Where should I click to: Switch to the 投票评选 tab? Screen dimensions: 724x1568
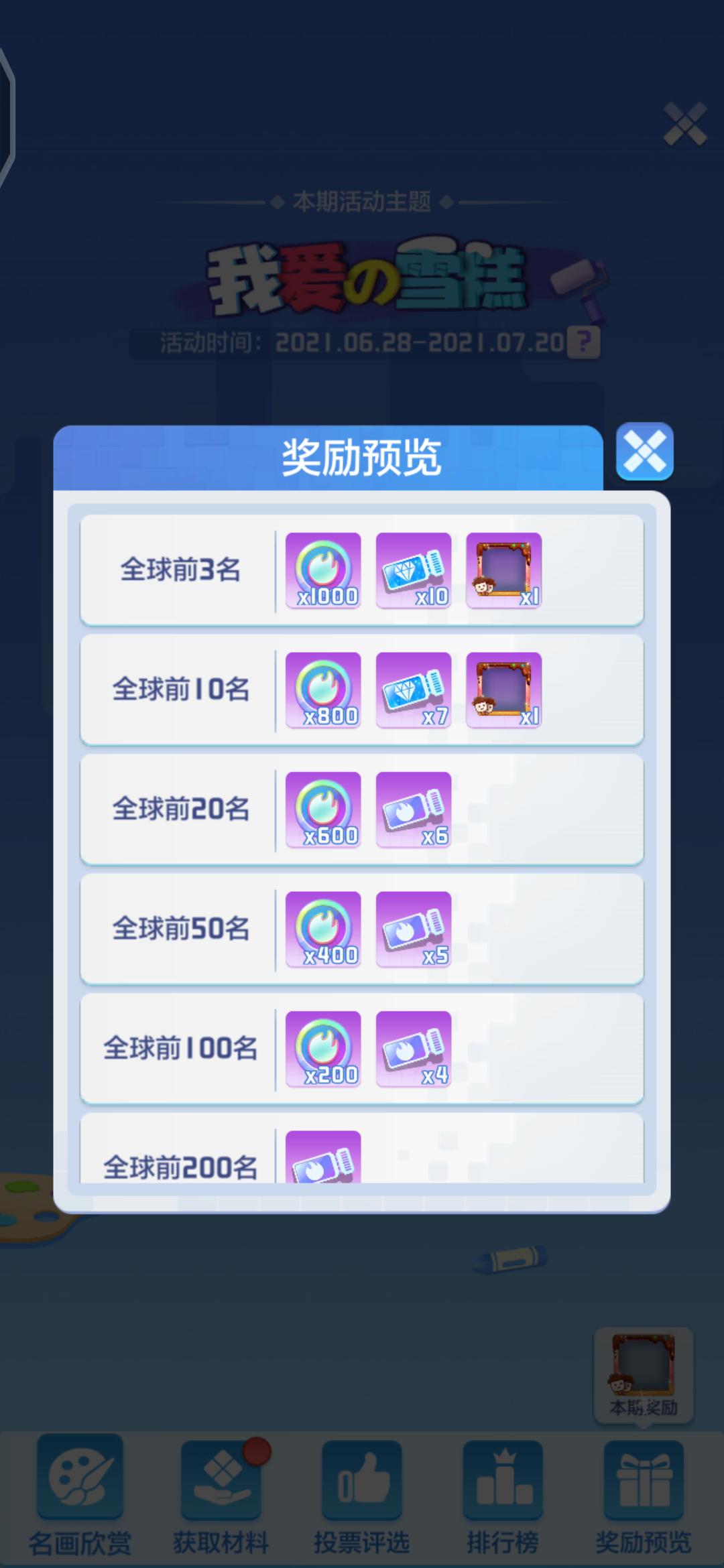tap(361, 1496)
